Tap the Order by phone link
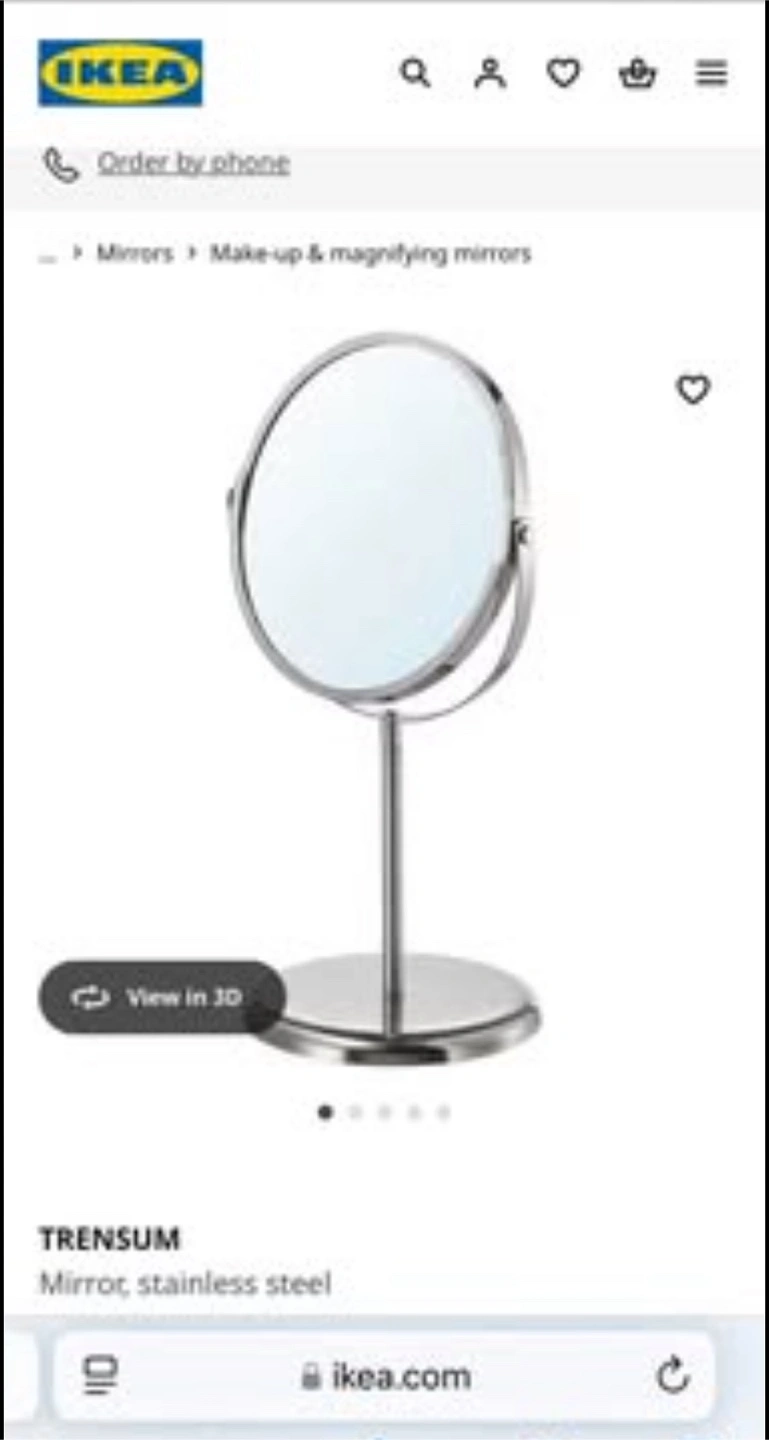 coord(193,163)
